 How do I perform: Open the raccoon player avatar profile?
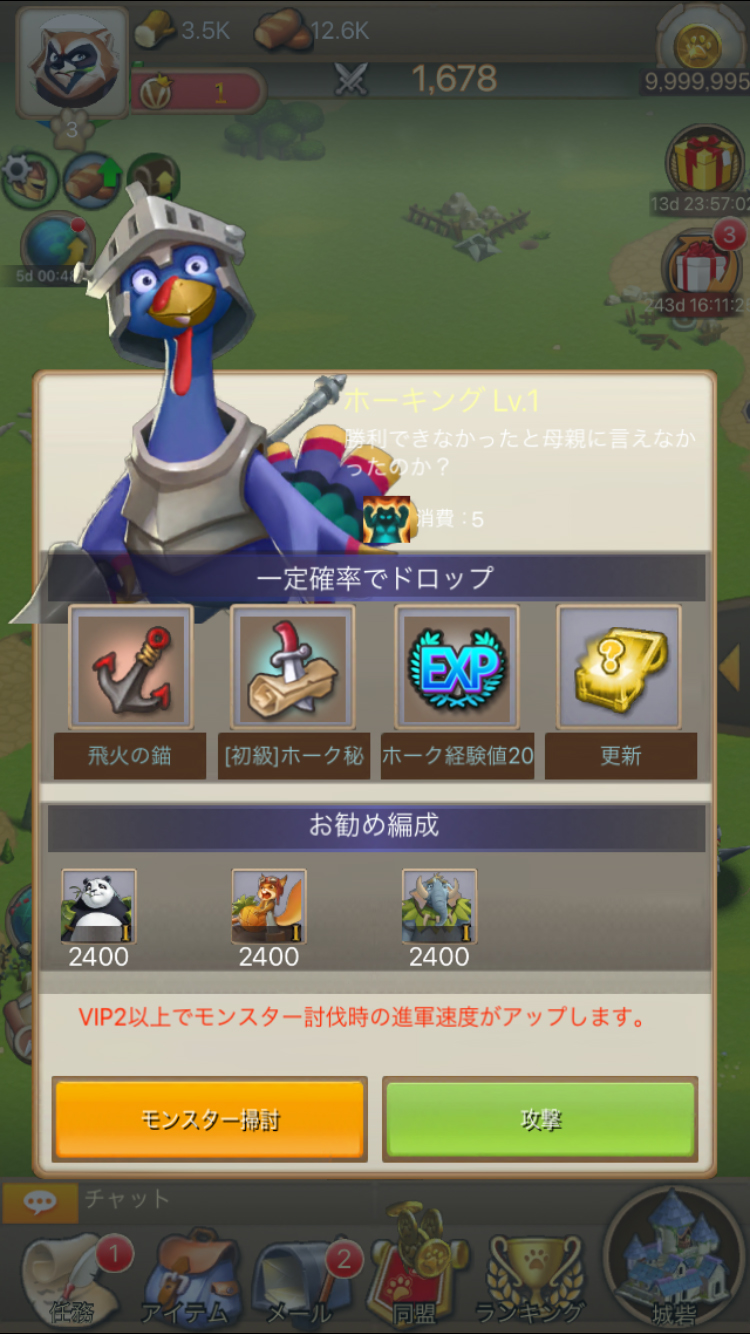click(72, 60)
